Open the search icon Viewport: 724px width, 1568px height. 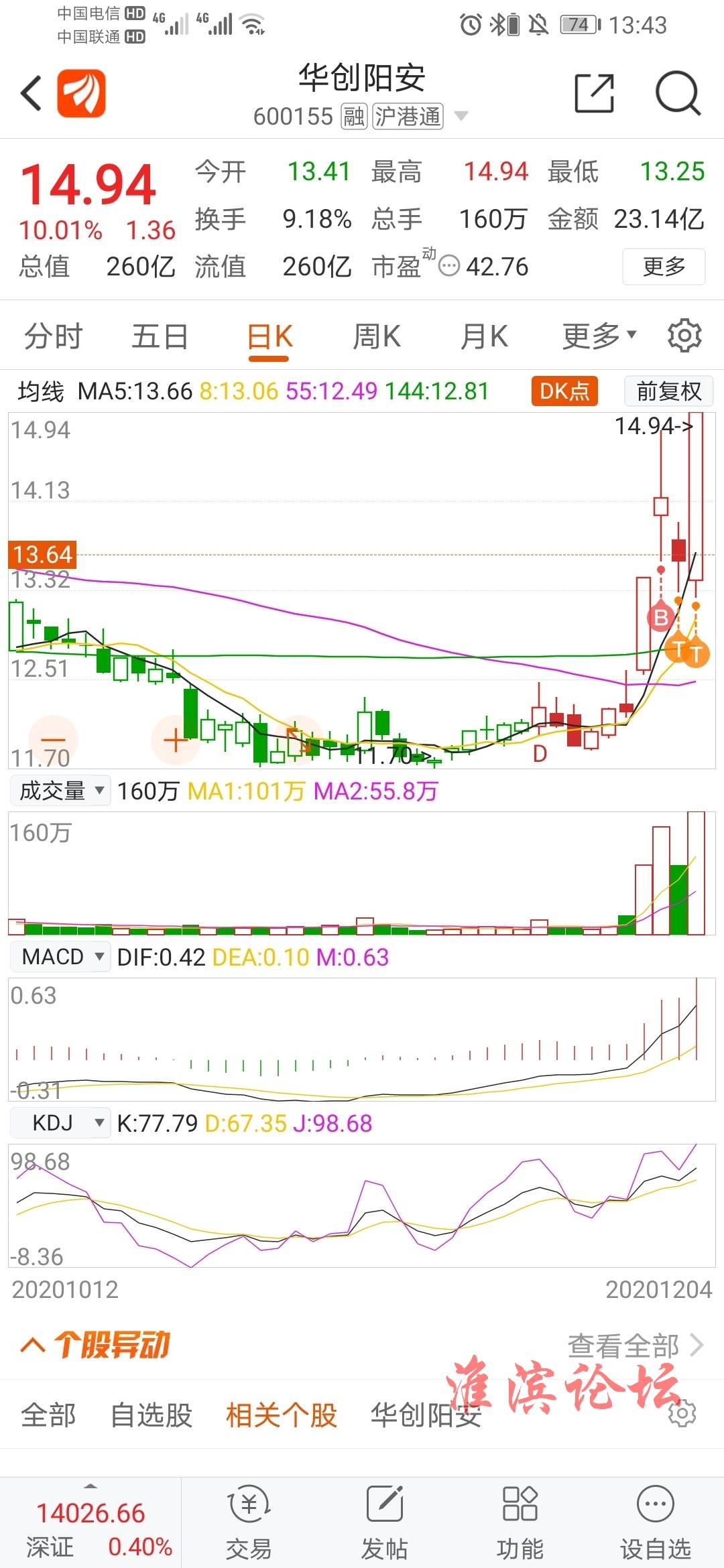pyautogui.click(x=678, y=93)
